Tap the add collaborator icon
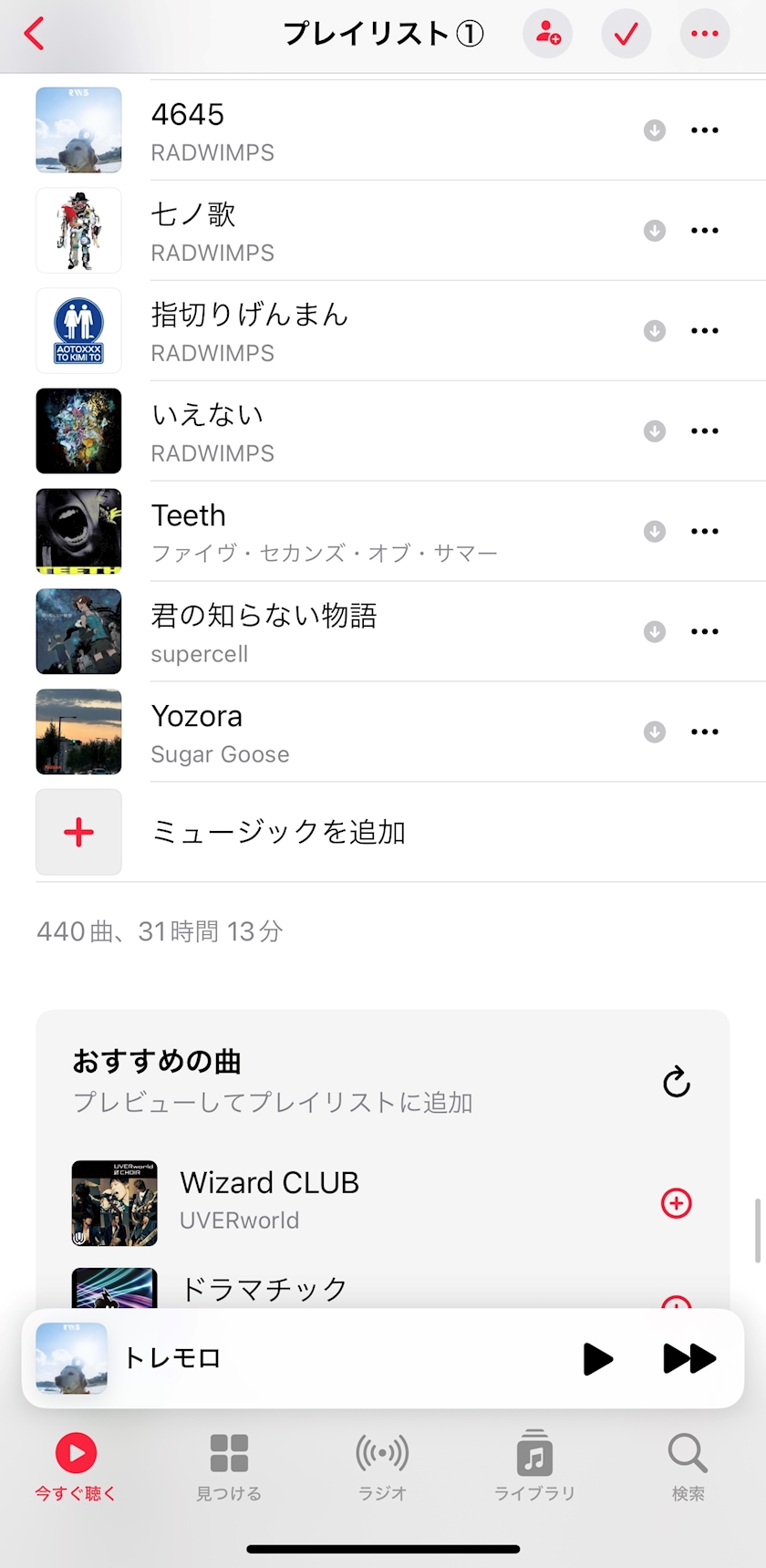Image resolution: width=766 pixels, height=1568 pixels. point(547,35)
